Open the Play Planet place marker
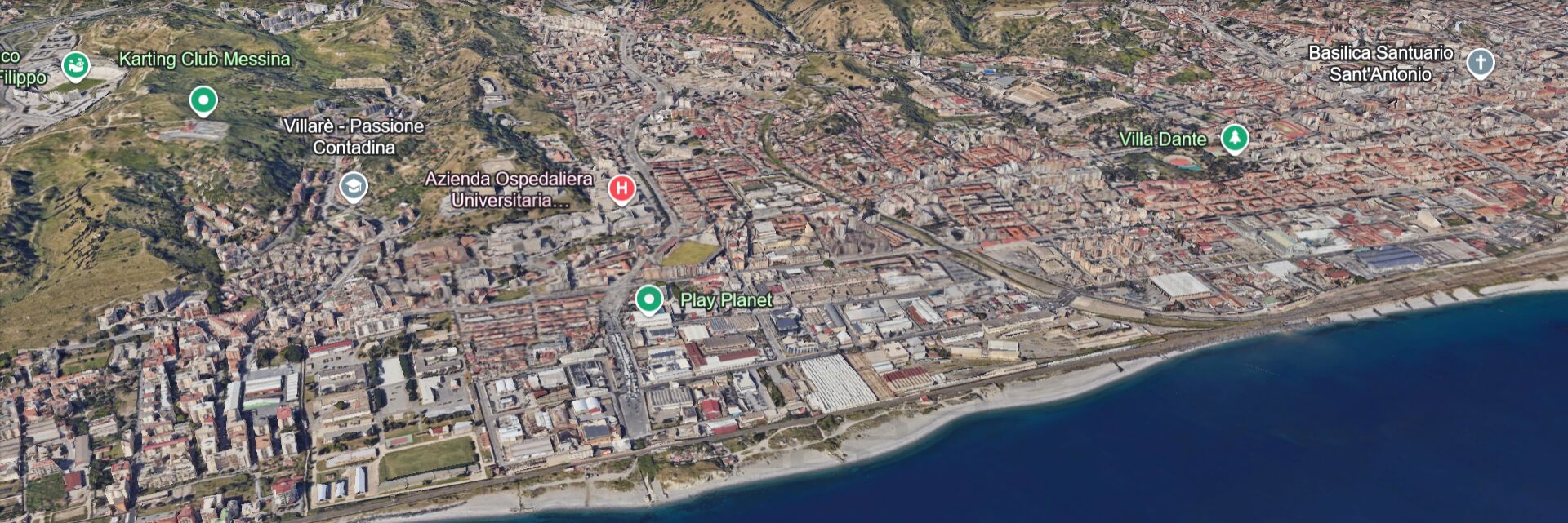Screen dimensions: 1568x523 coord(649,299)
